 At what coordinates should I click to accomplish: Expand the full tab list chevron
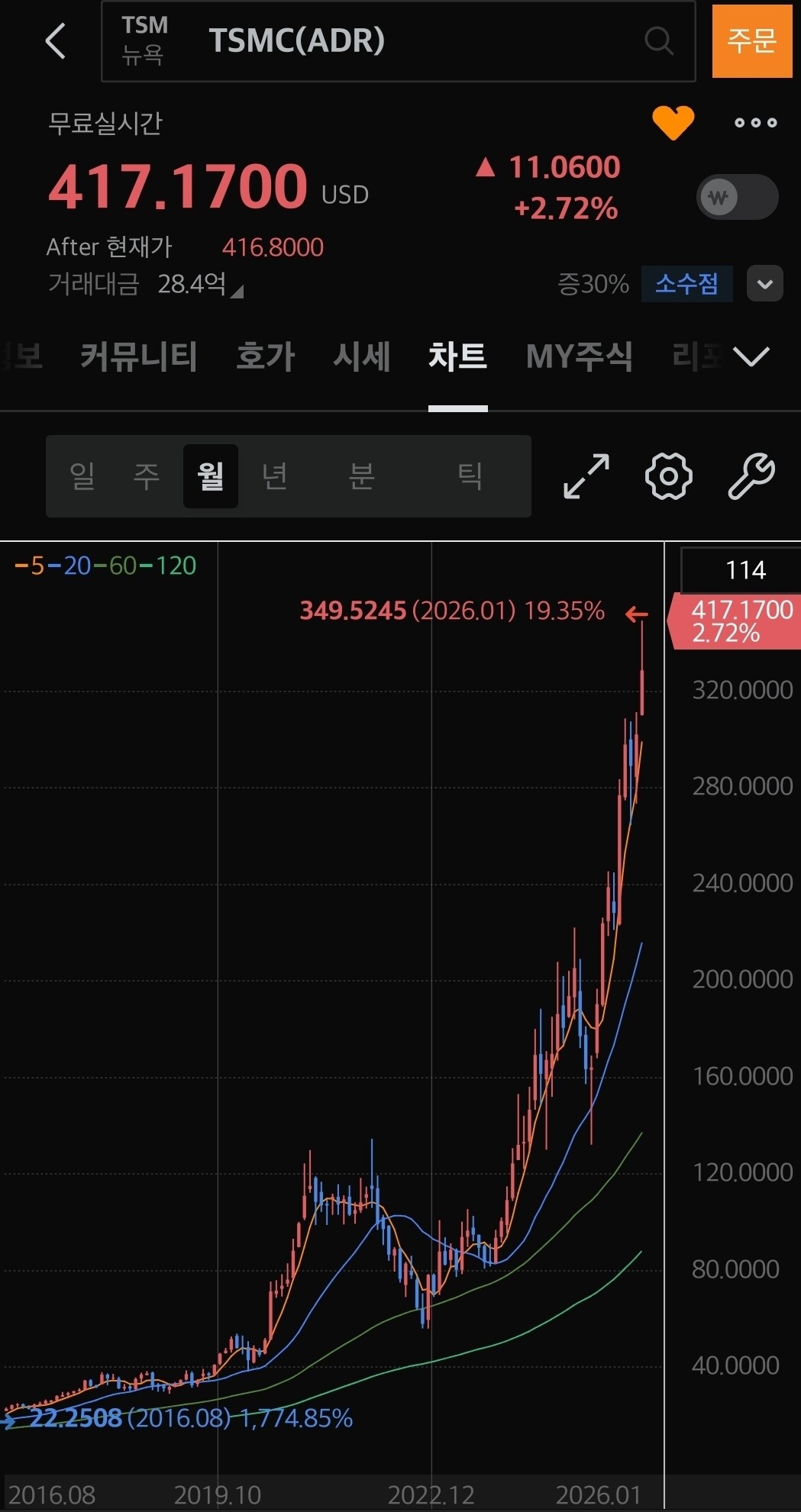tap(751, 356)
